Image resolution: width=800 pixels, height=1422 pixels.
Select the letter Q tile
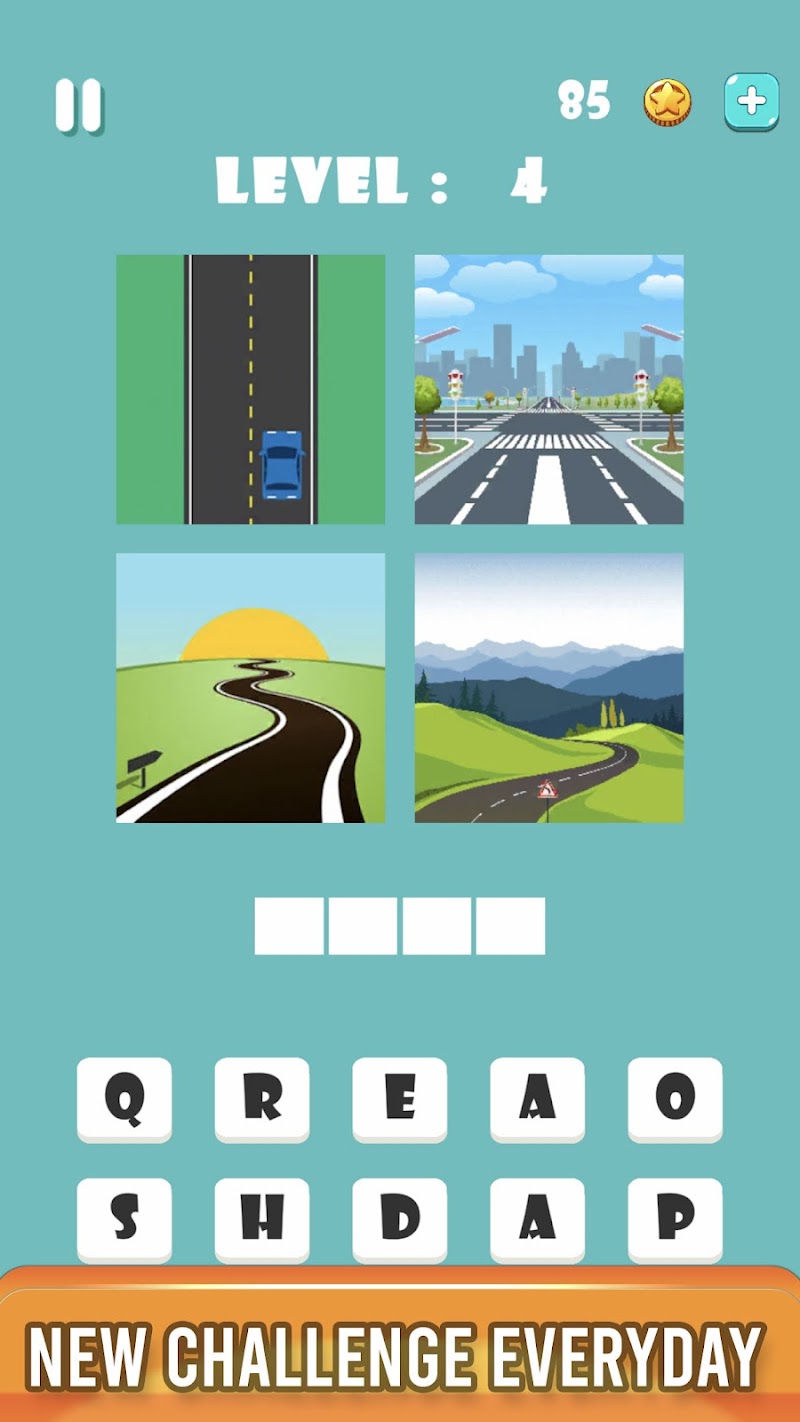tap(124, 1099)
